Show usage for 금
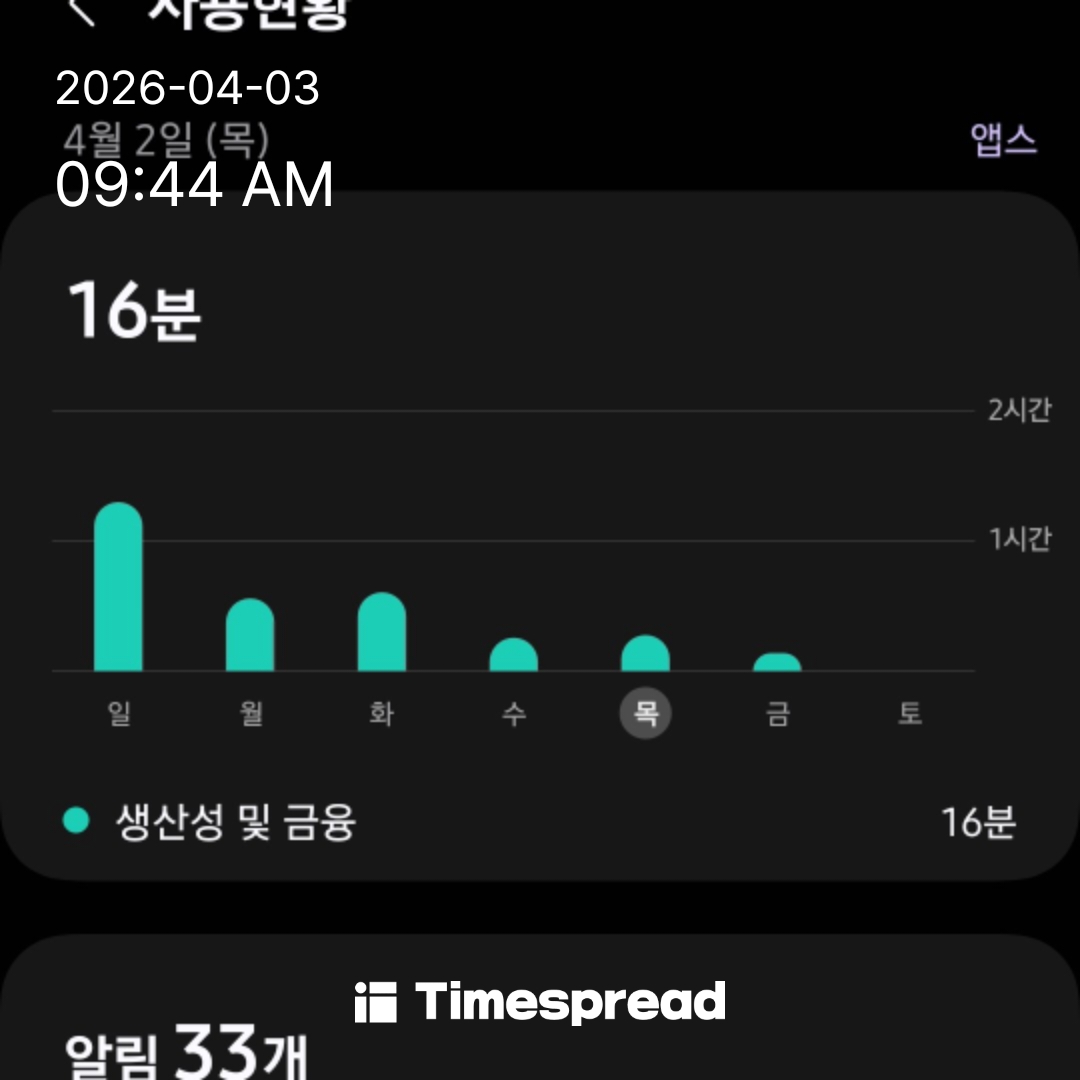Image resolution: width=1080 pixels, height=1080 pixels. pyautogui.click(x=777, y=714)
